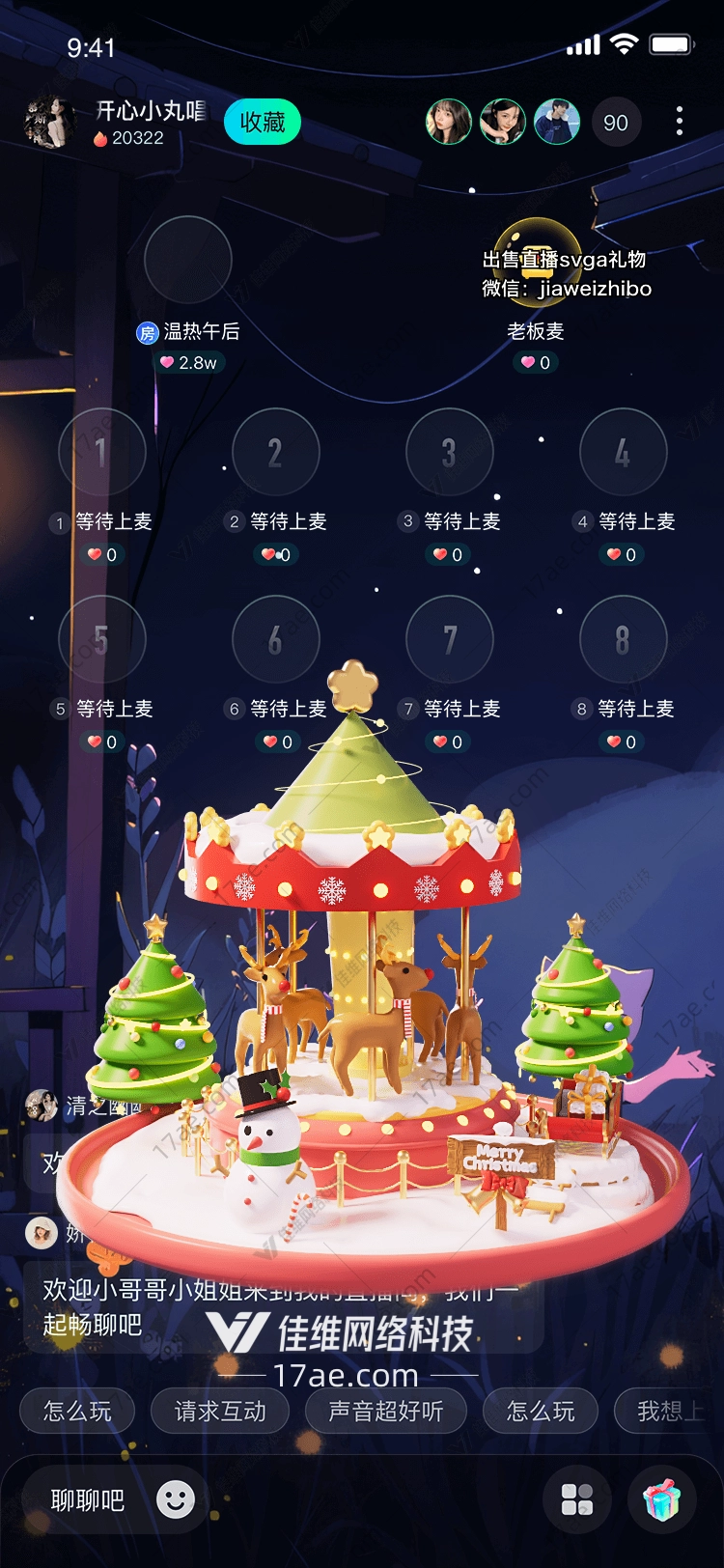Join mic seat number 4
724x1568 pixels.
click(x=624, y=452)
